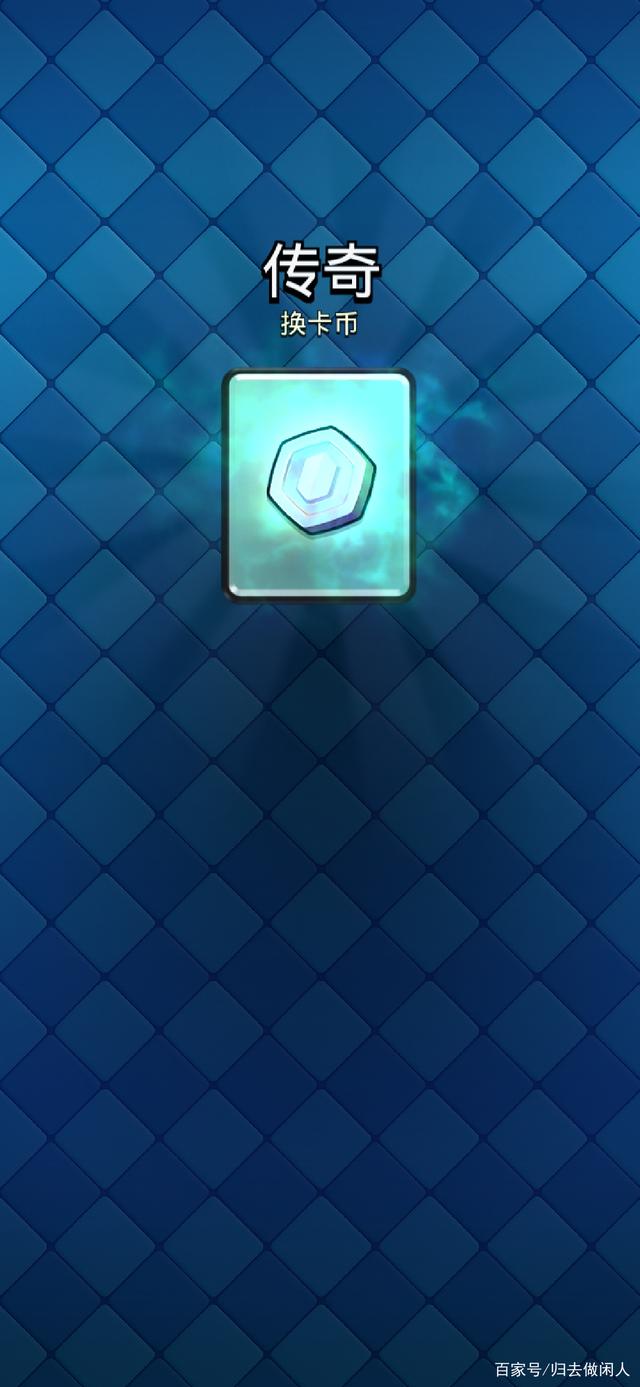Image resolution: width=640 pixels, height=1387 pixels.
Task: Tap the Legendary trade token card
Action: pyautogui.click(x=317, y=484)
